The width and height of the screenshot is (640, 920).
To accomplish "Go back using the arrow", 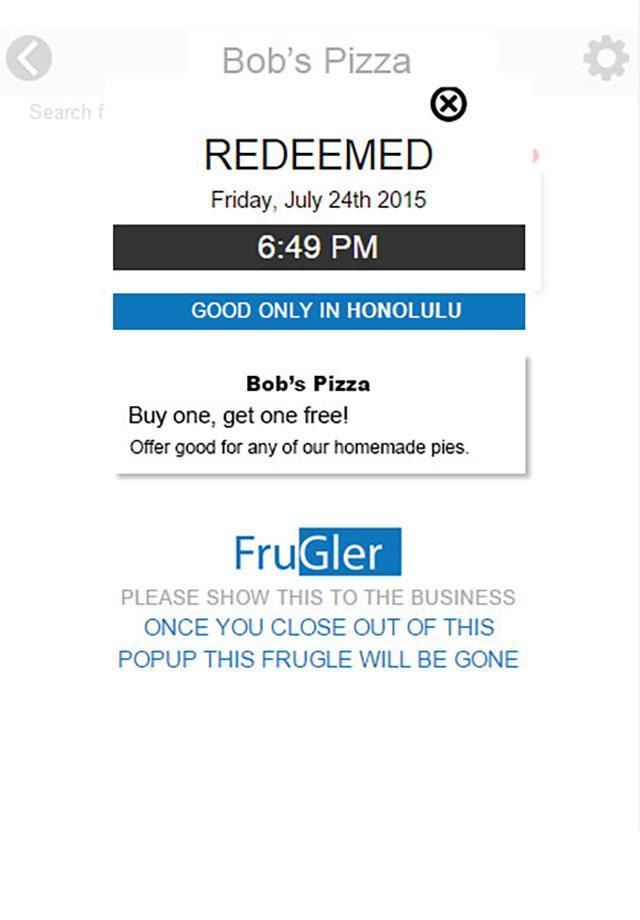I will tap(28, 59).
